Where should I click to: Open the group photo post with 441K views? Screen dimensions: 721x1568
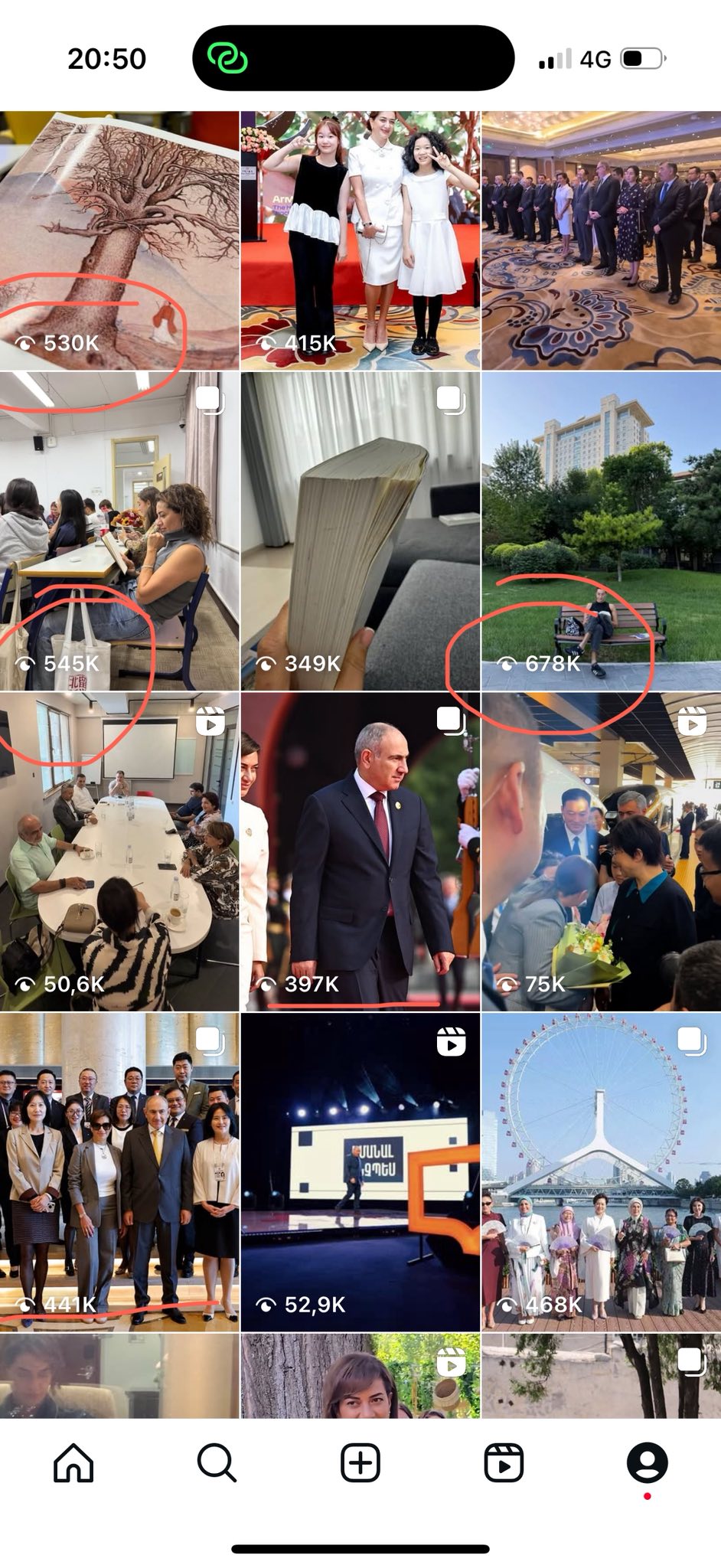[119, 1172]
